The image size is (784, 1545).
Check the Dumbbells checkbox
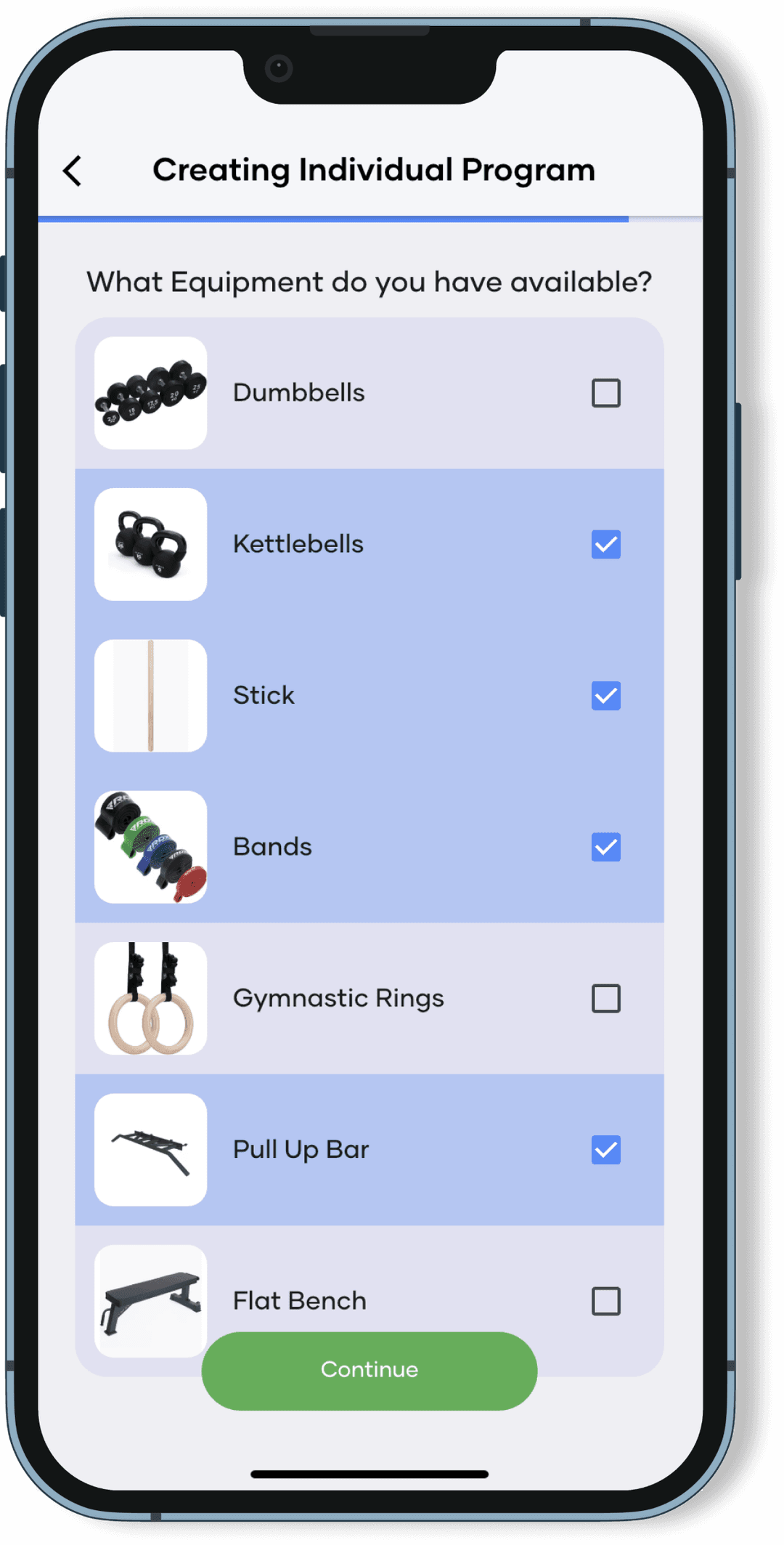[x=605, y=393]
